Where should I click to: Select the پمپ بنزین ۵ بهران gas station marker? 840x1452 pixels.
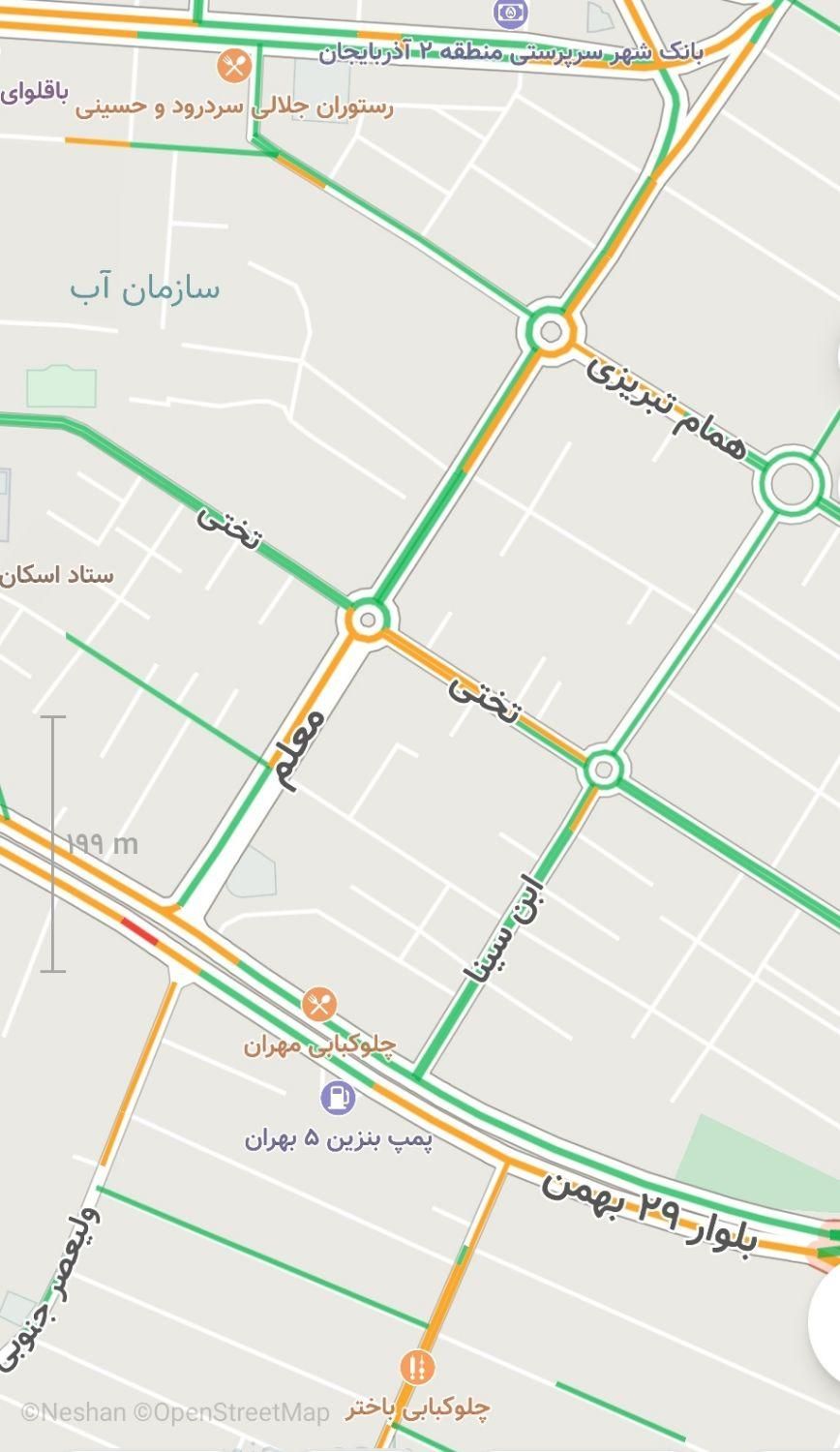[338, 1098]
